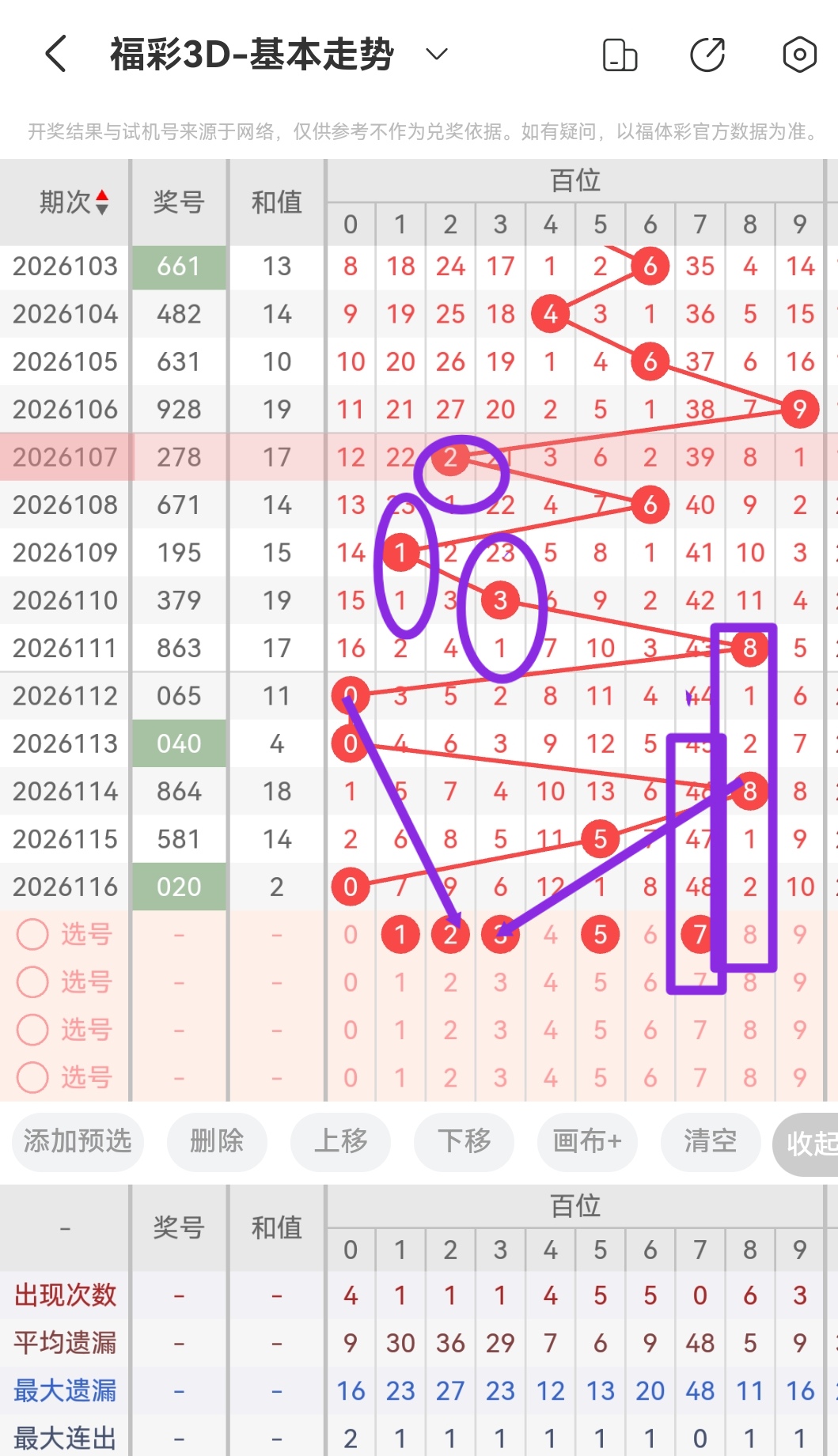Pick digit 4 in the first 选号 row

point(550,935)
